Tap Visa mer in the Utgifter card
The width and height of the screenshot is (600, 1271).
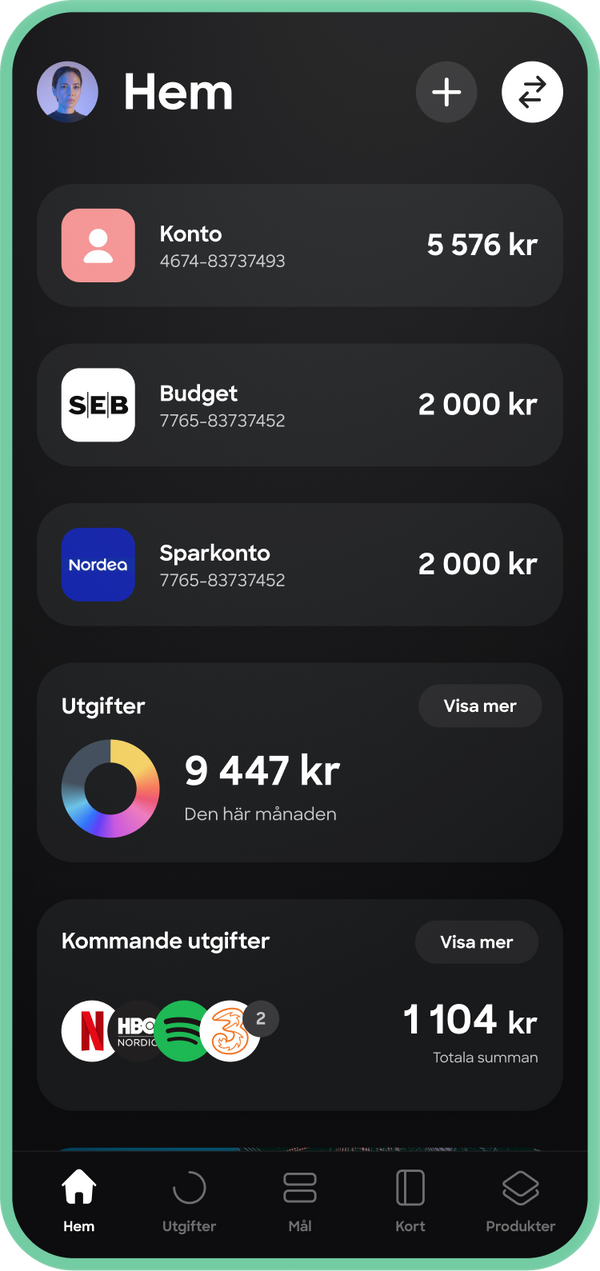480,706
